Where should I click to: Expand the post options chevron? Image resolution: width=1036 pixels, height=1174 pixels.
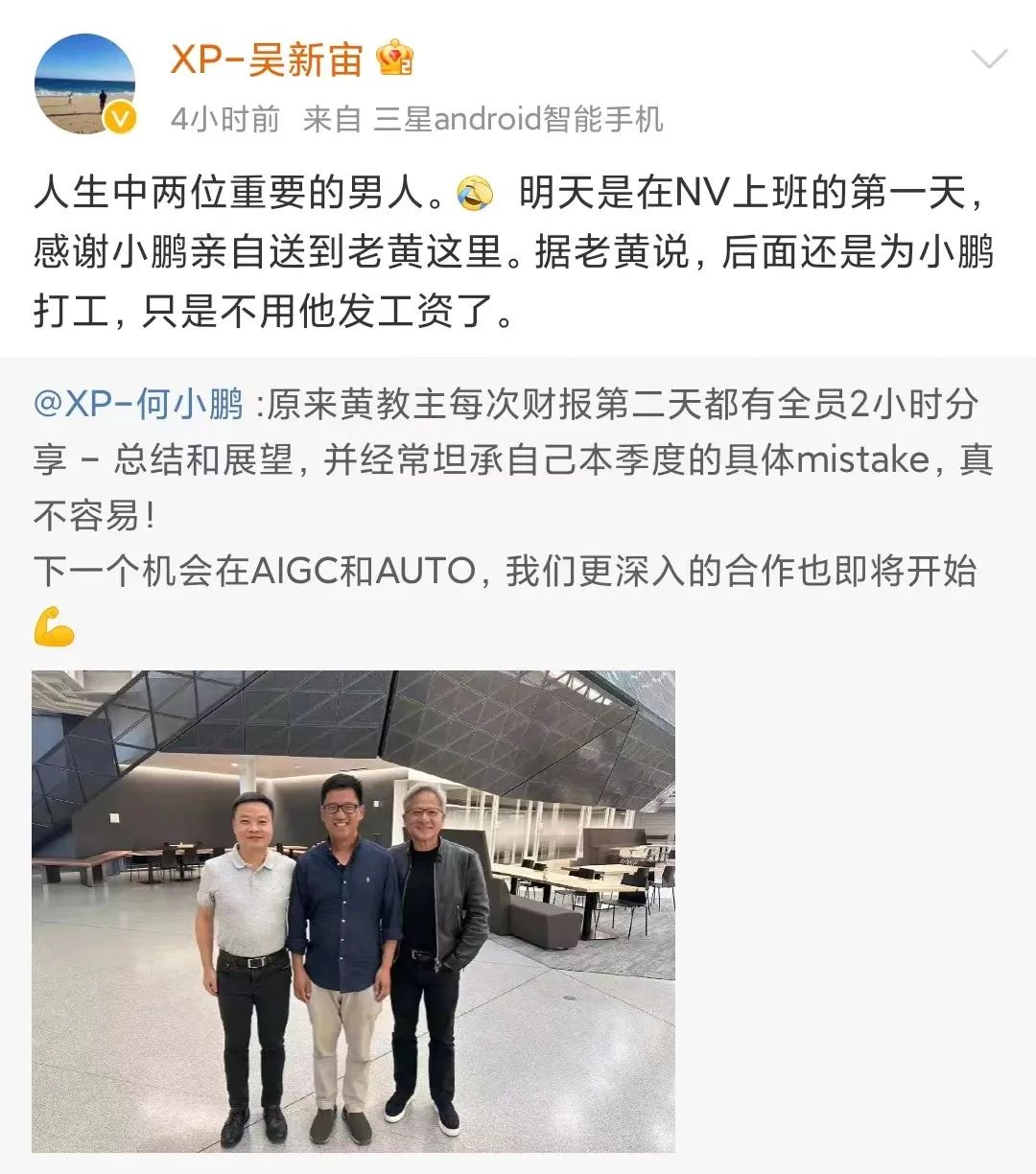coord(989,59)
